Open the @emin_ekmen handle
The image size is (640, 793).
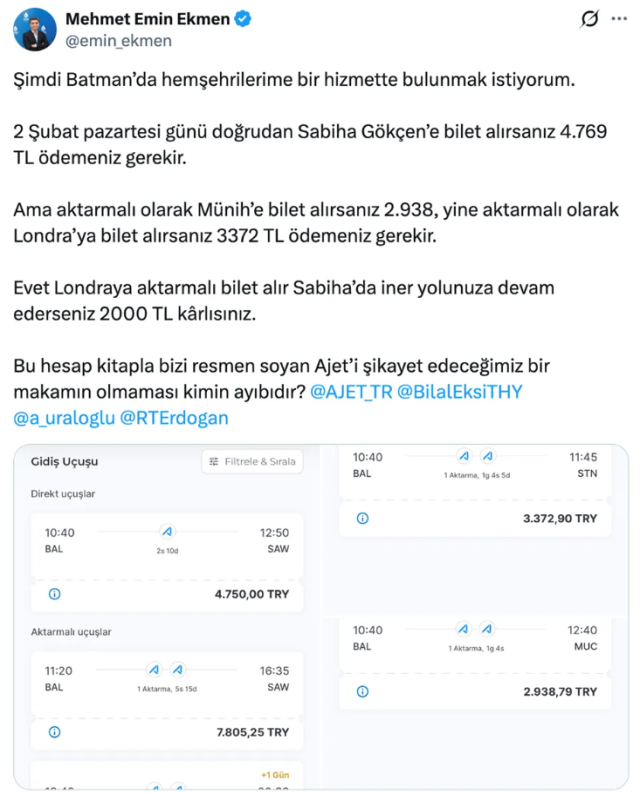pos(118,41)
